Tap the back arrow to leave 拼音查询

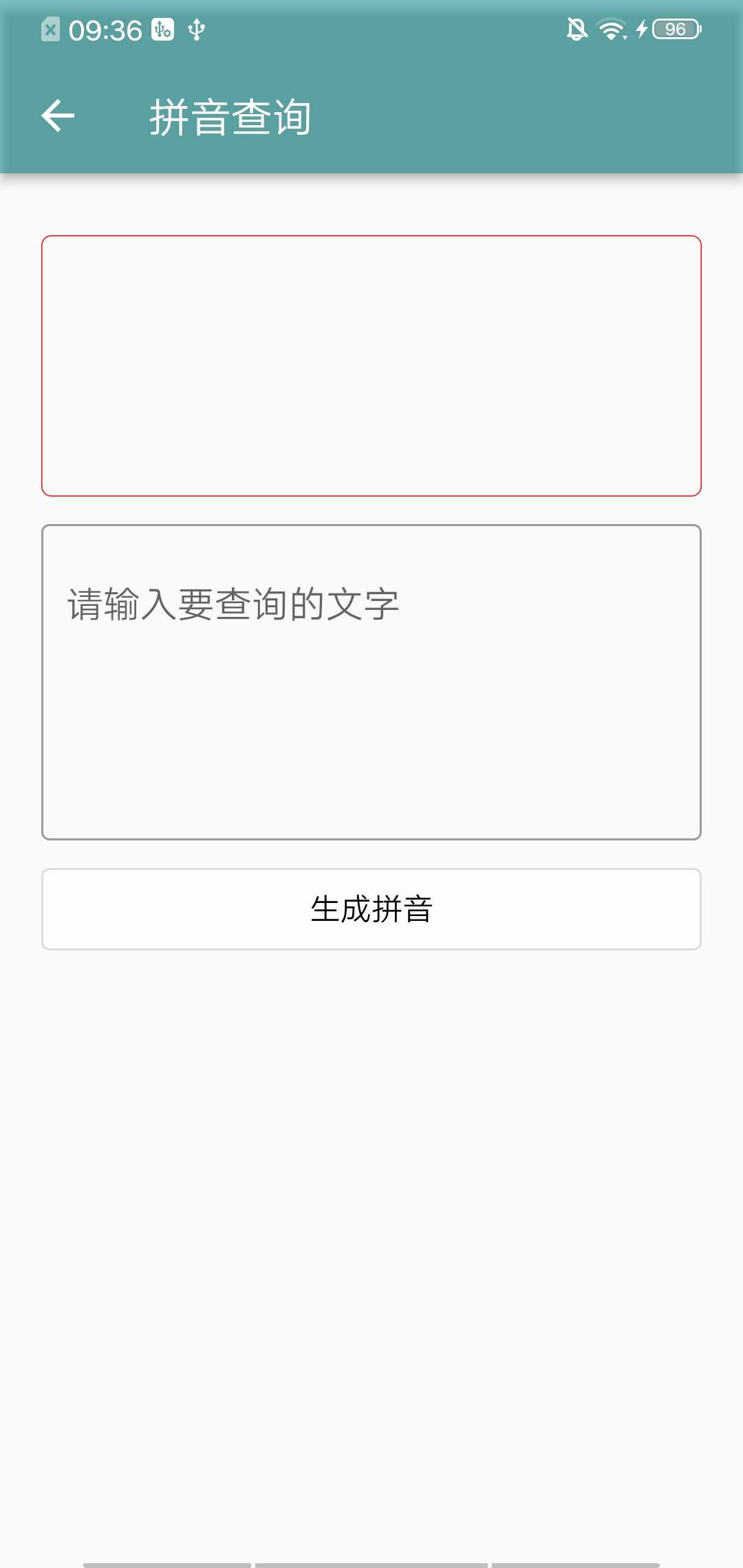pos(58,116)
